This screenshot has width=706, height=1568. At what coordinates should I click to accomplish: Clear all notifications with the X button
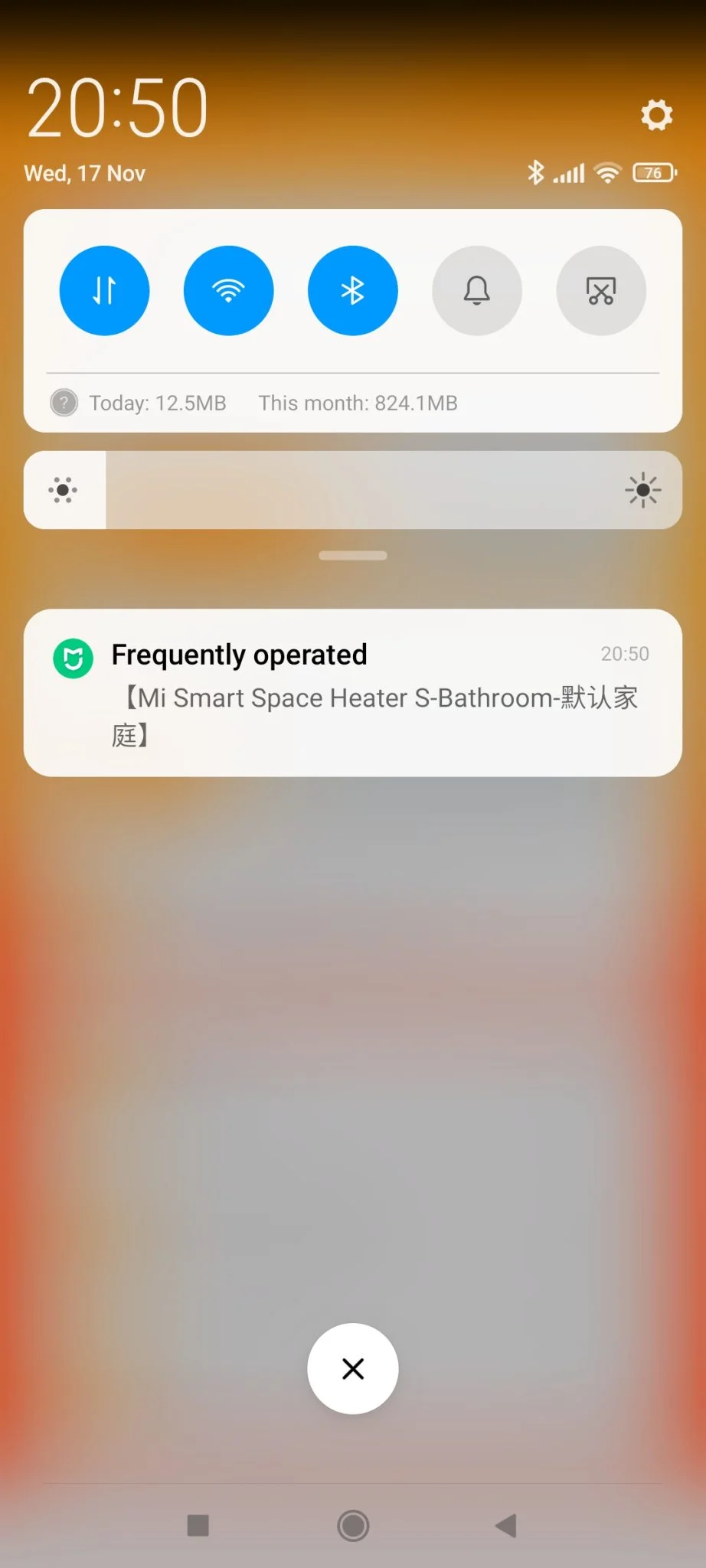(352, 1368)
